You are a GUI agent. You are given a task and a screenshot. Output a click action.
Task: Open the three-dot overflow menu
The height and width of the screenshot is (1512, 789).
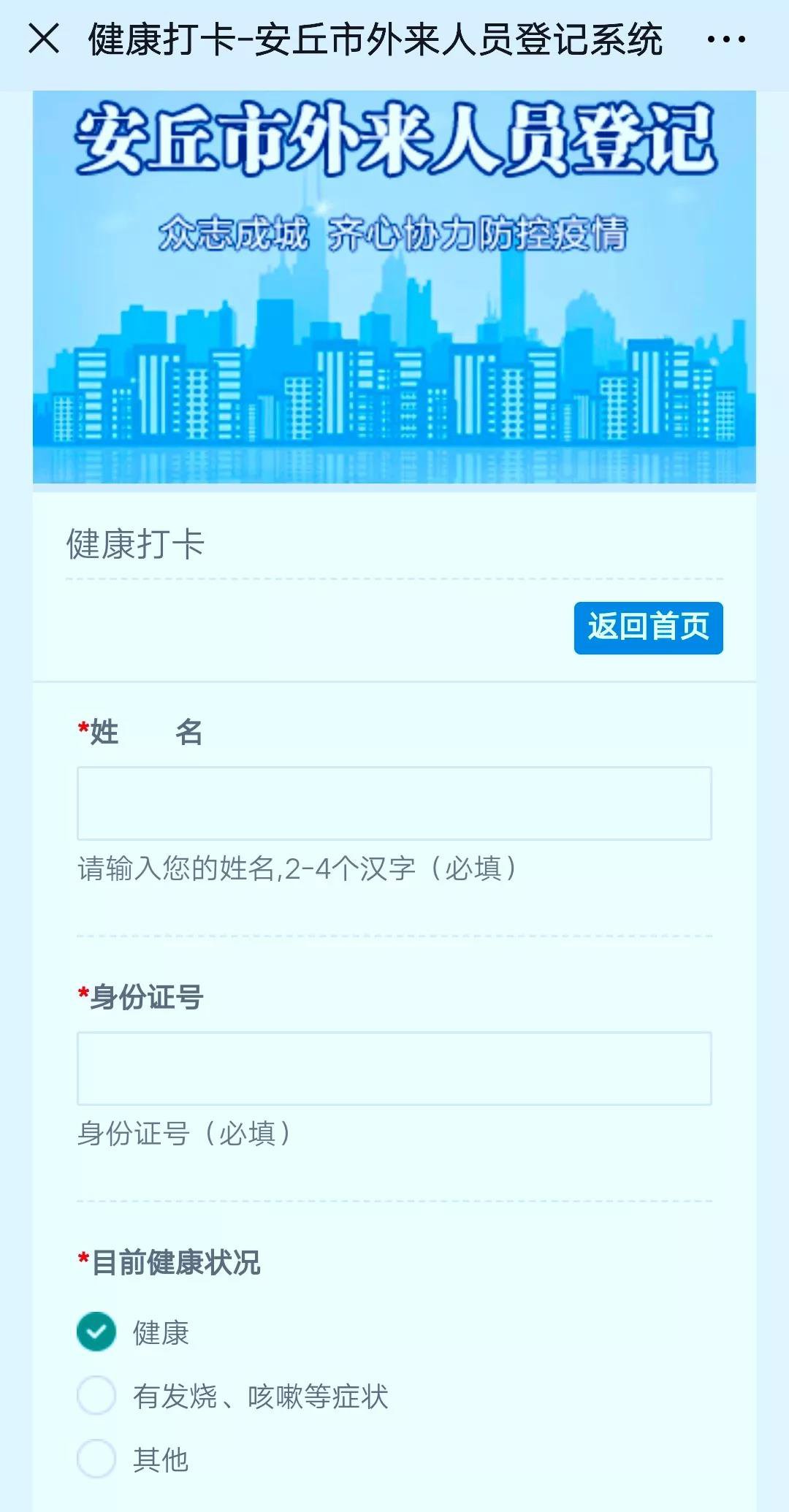(x=726, y=39)
